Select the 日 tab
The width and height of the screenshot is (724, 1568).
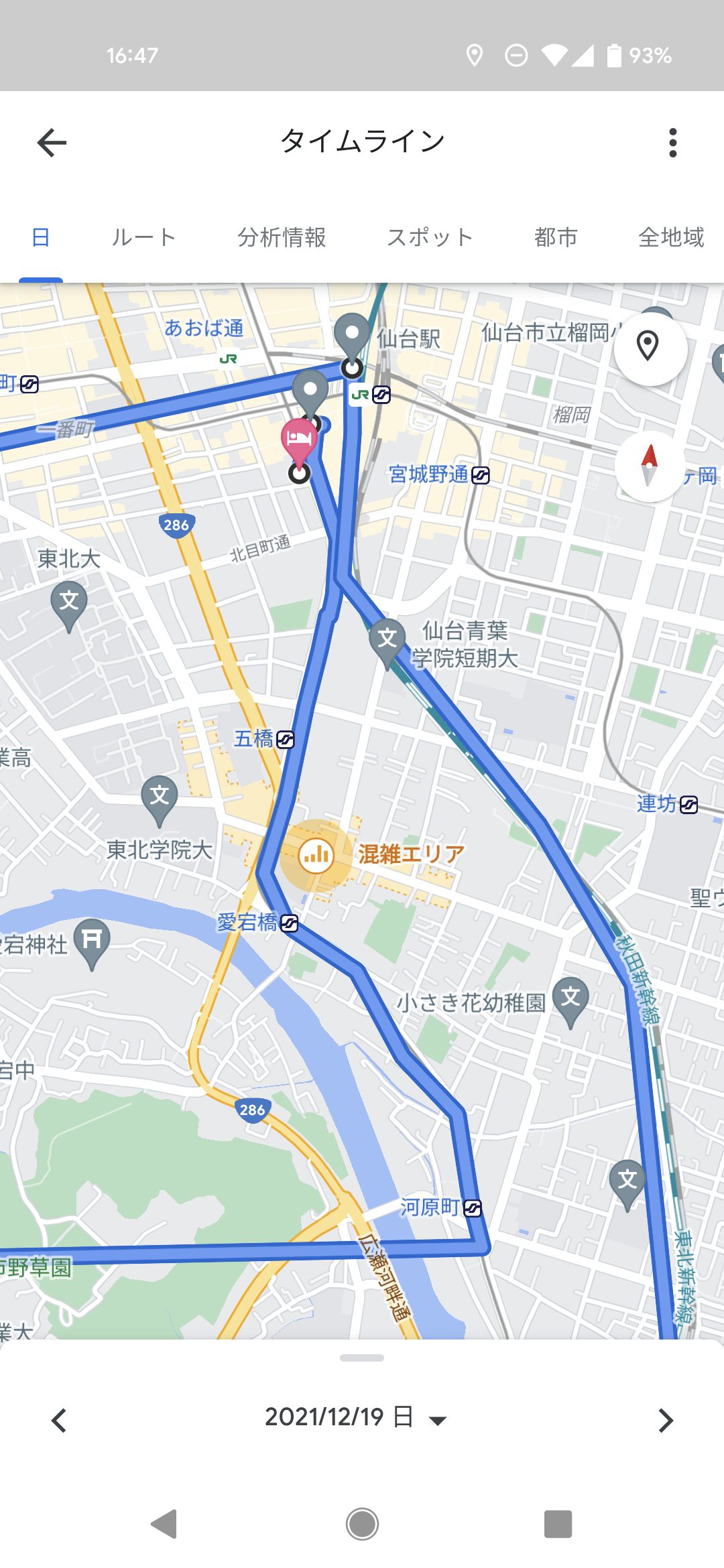click(41, 237)
